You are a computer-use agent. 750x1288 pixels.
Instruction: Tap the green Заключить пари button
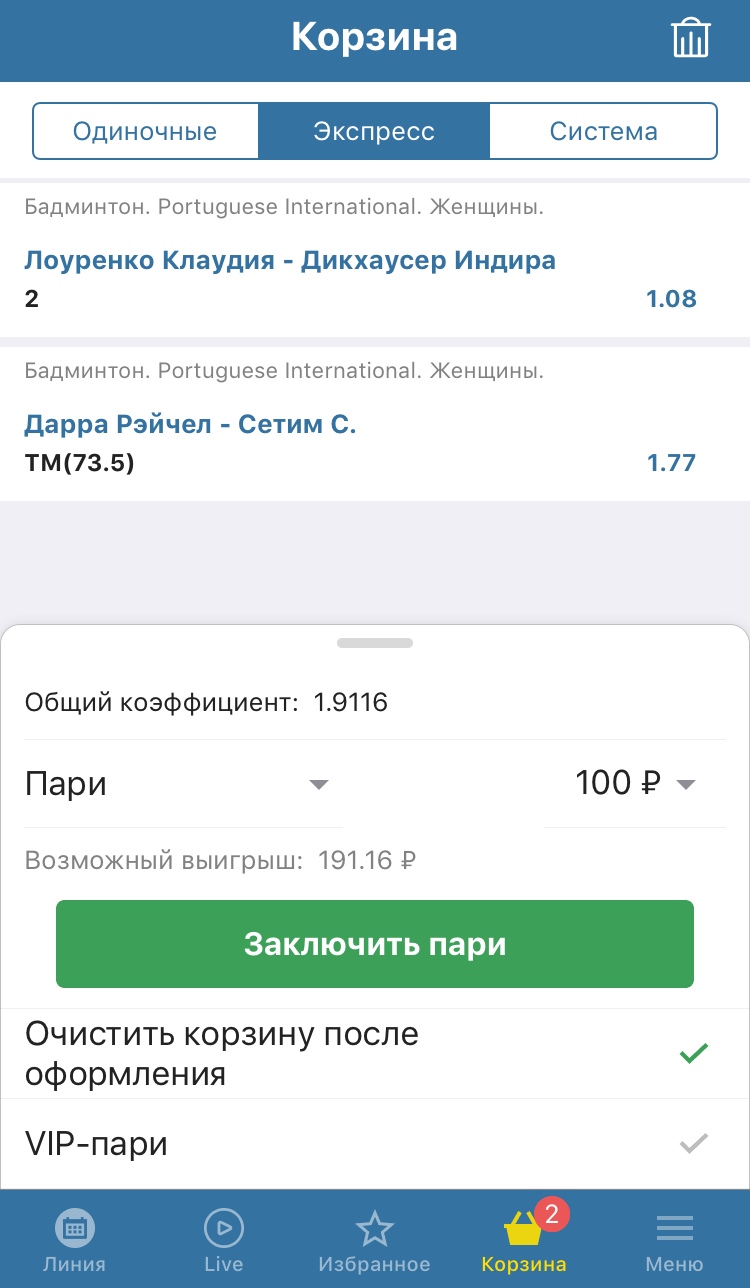coord(375,944)
